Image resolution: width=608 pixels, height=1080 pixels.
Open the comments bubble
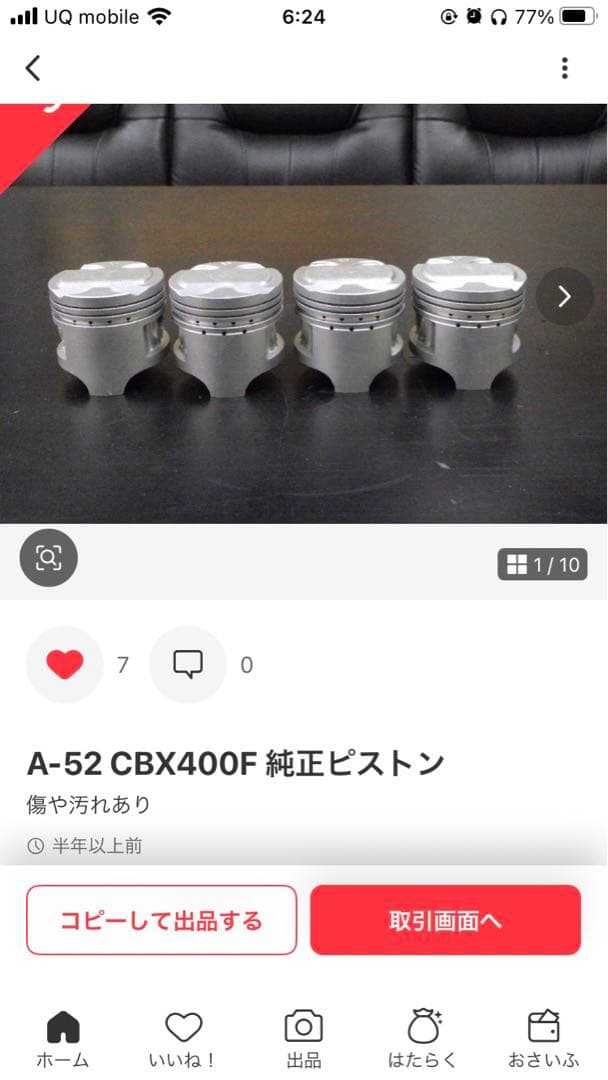(188, 664)
